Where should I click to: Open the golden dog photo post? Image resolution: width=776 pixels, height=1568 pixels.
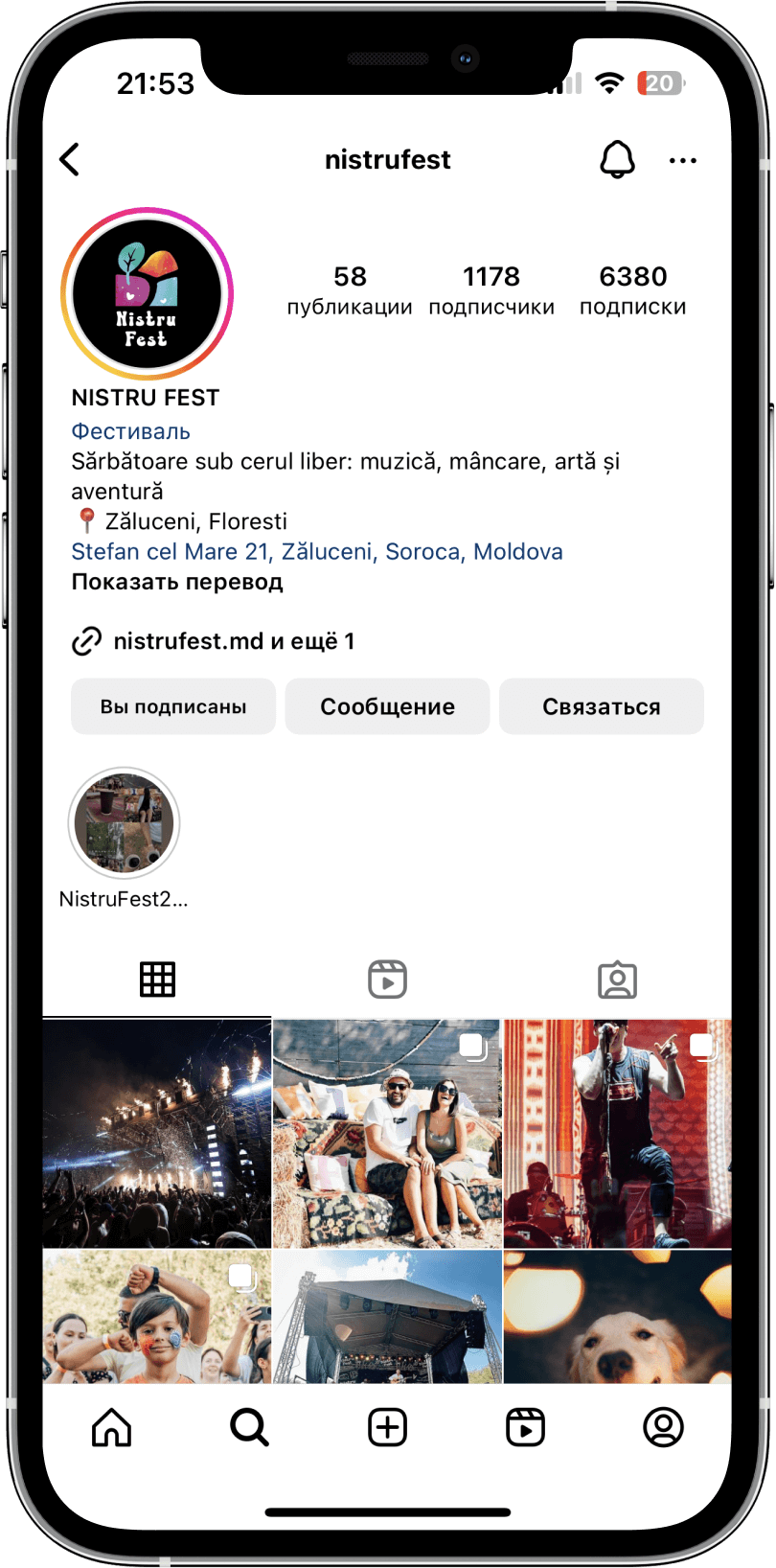[617, 1316]
